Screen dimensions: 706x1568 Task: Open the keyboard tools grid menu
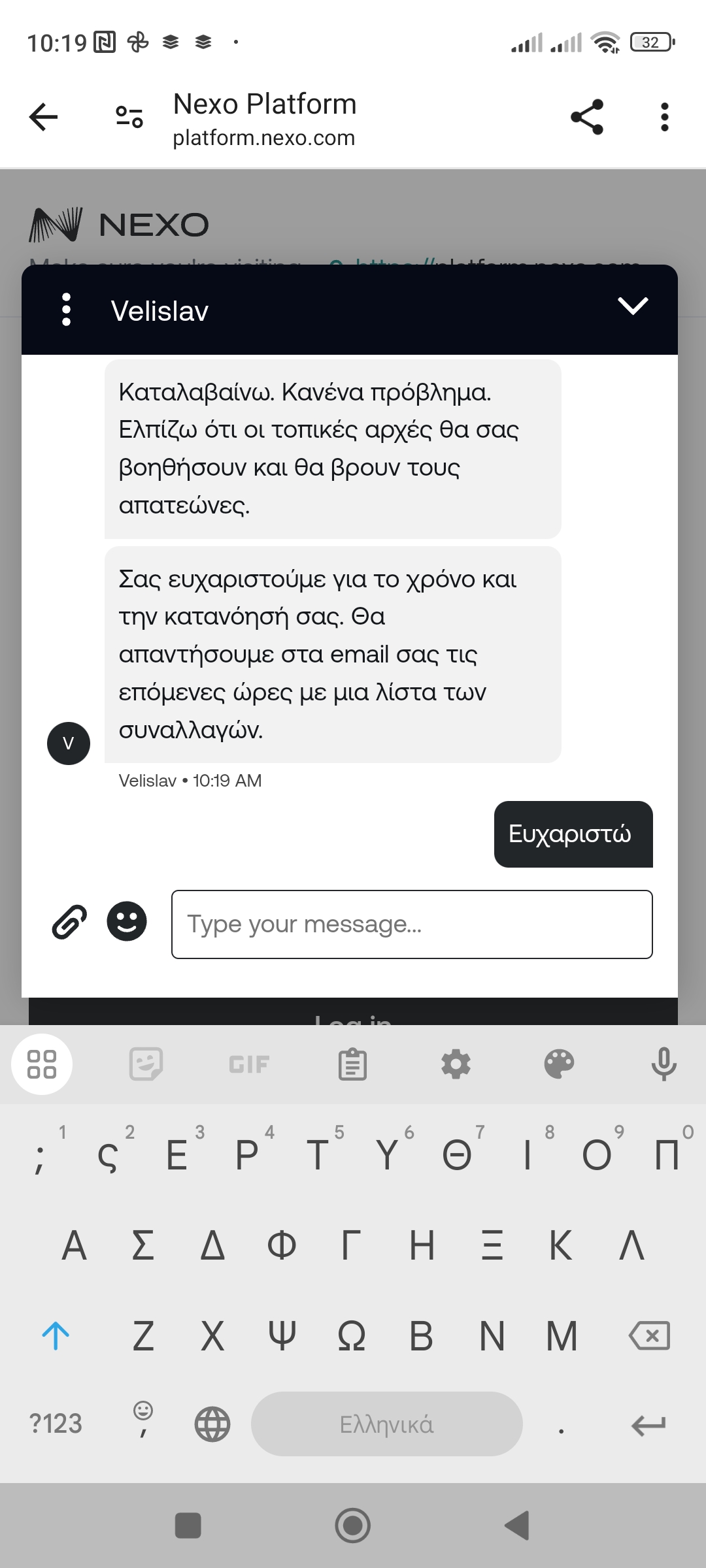point(42,1064)
